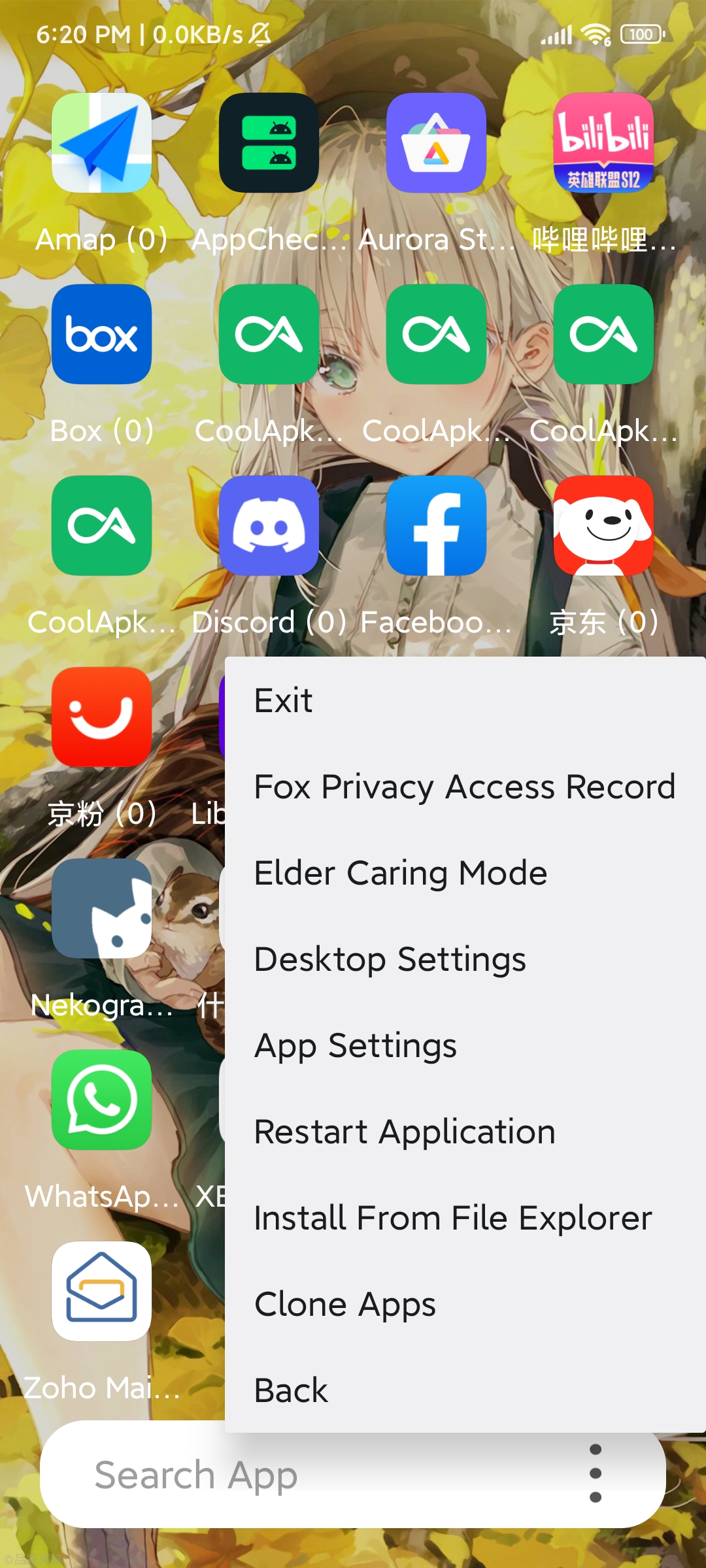Viewport: 706px width, 1568px height.
Task: Open Clone Apps option
Action: click(x=345, y=1304)
